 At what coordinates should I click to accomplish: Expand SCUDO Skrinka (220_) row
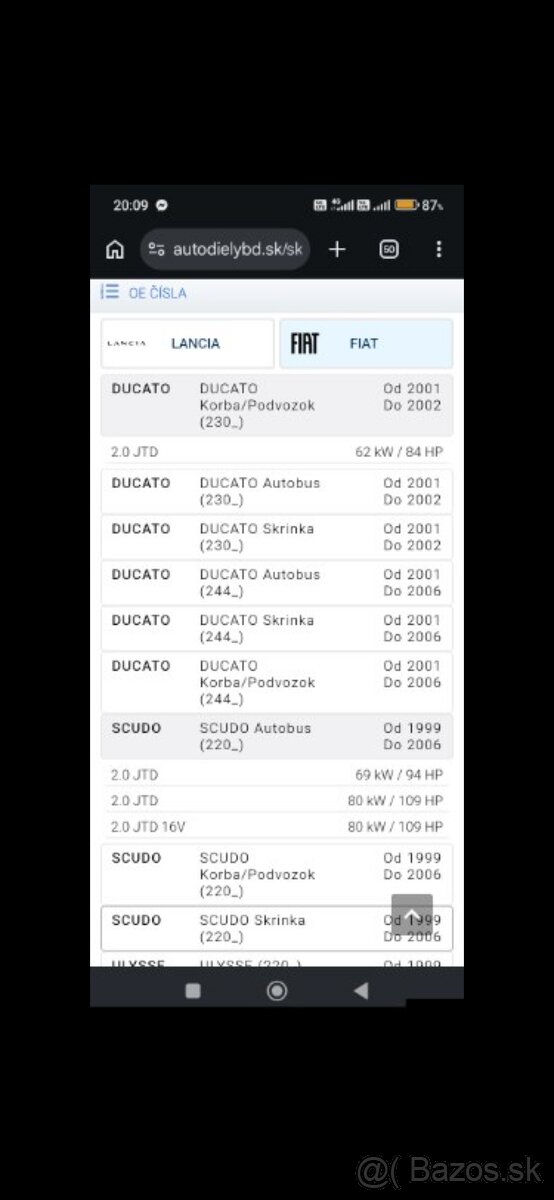click(x=277, y=928)
